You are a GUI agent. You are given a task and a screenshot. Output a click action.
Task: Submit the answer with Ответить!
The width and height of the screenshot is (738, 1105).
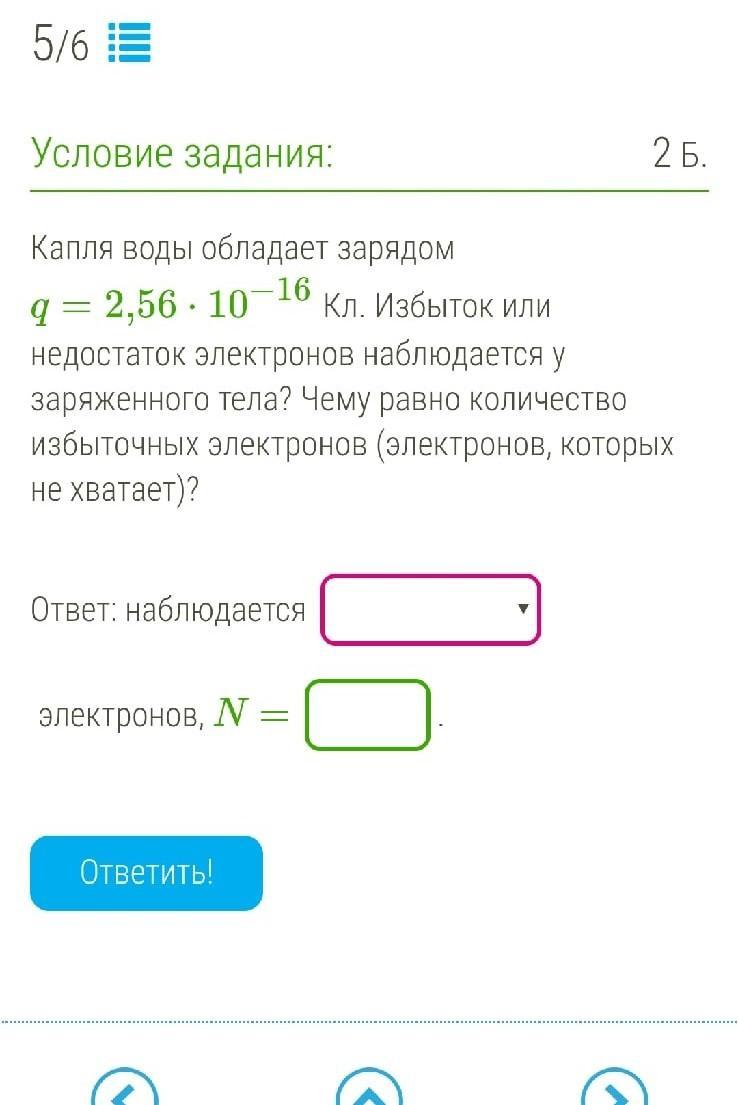pos(146,873)
